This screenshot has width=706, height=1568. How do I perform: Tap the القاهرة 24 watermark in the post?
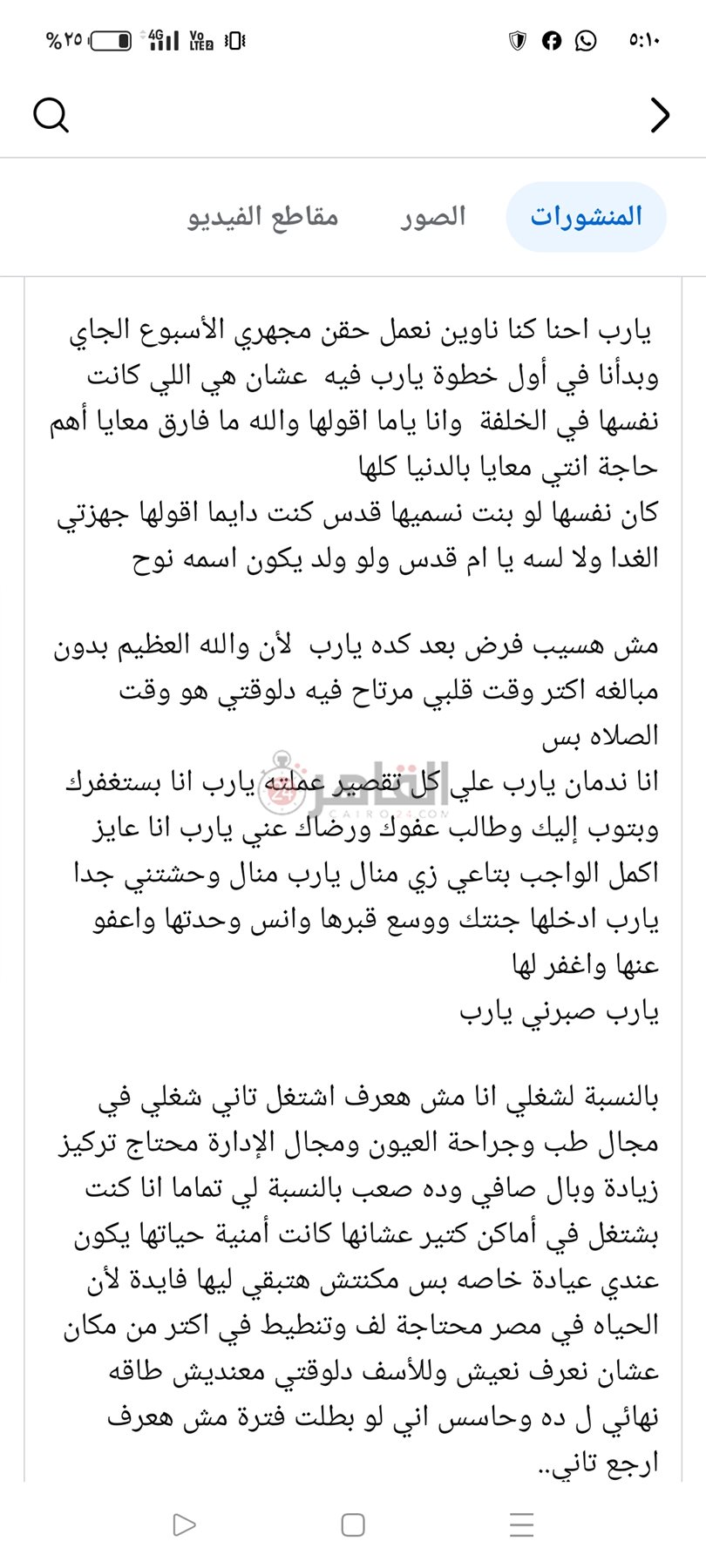tap(357, 782)
